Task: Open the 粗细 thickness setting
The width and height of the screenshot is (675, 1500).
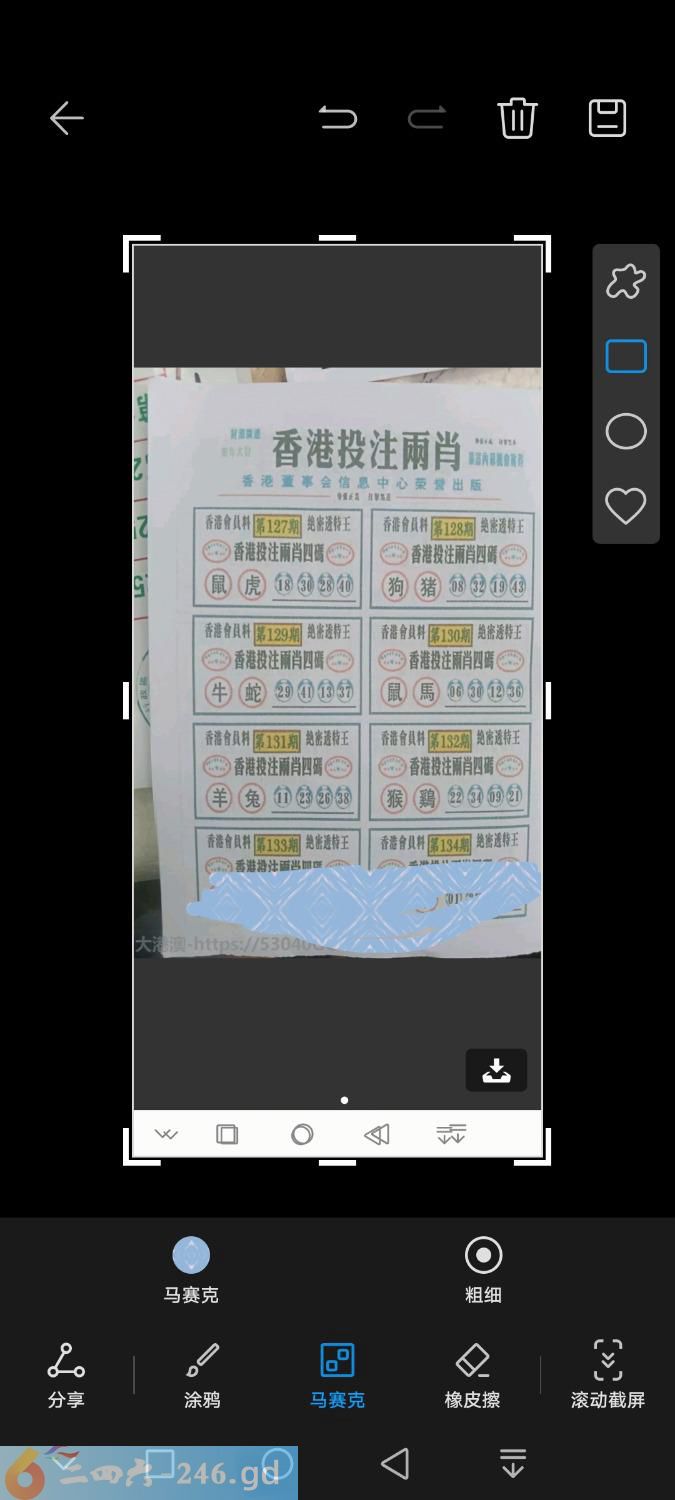Action: (x=483, y=1268)
